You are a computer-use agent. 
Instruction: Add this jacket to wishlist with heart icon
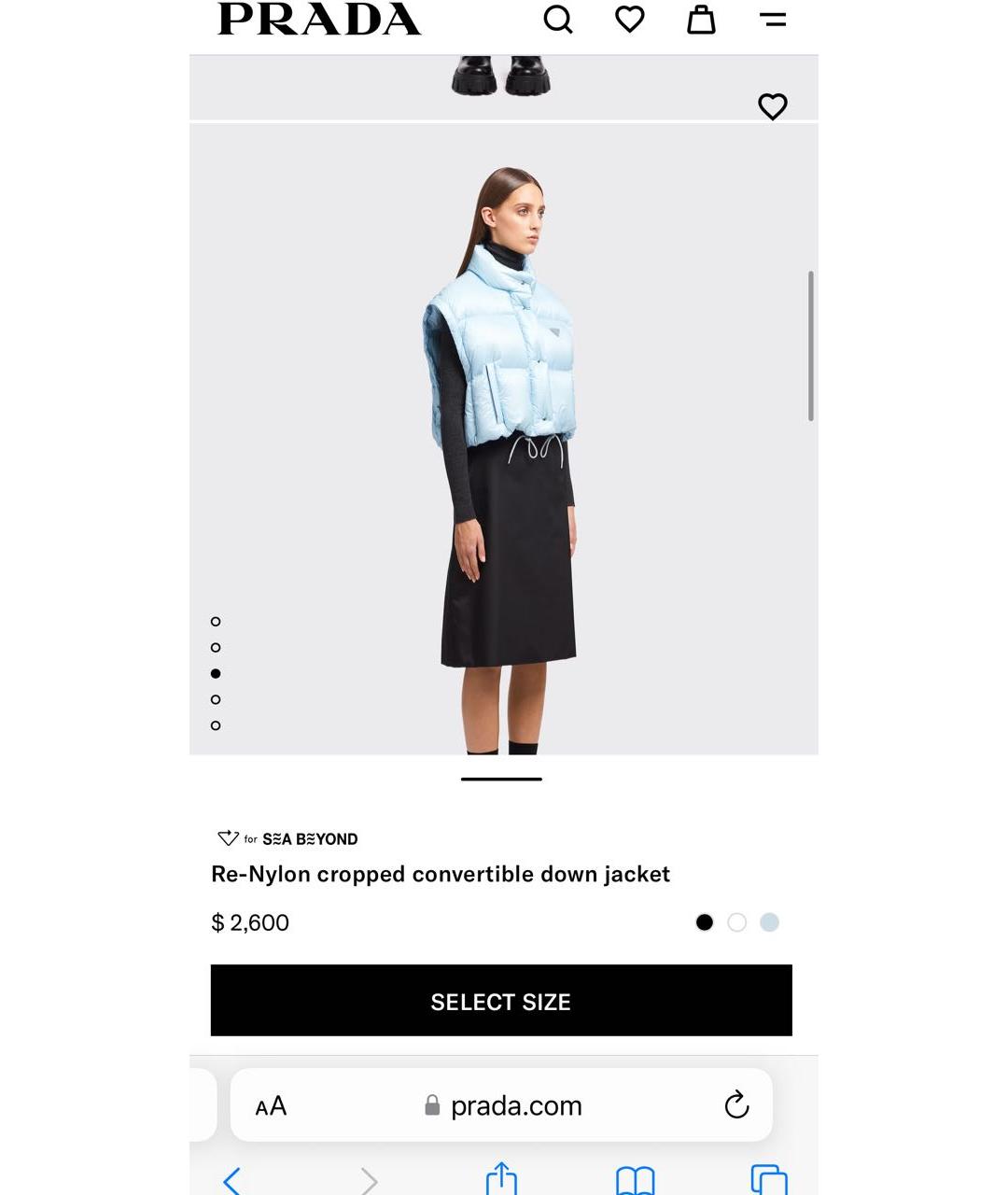[772, 106]
